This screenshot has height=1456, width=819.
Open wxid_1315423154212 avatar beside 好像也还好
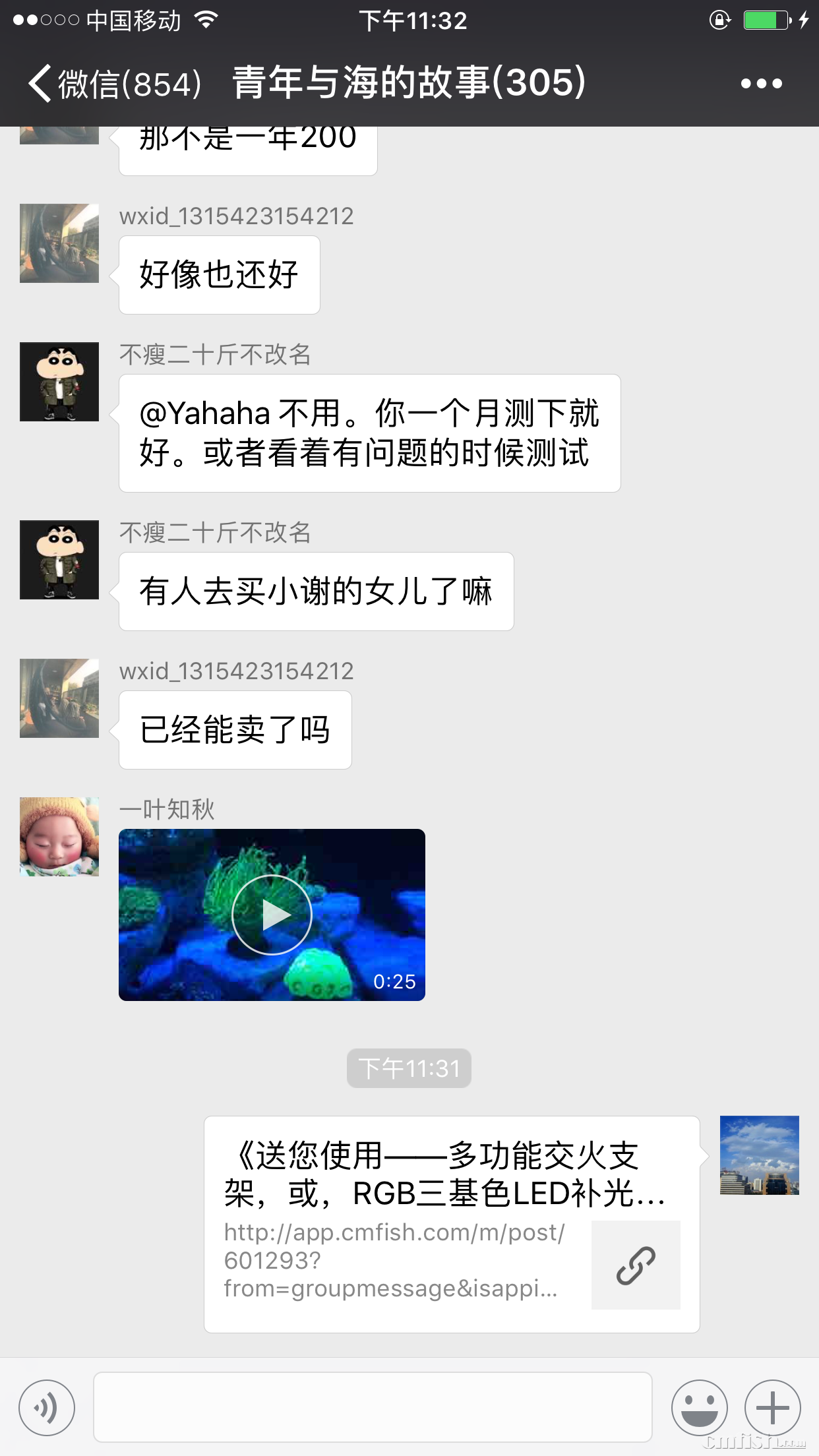click(59, 243)
